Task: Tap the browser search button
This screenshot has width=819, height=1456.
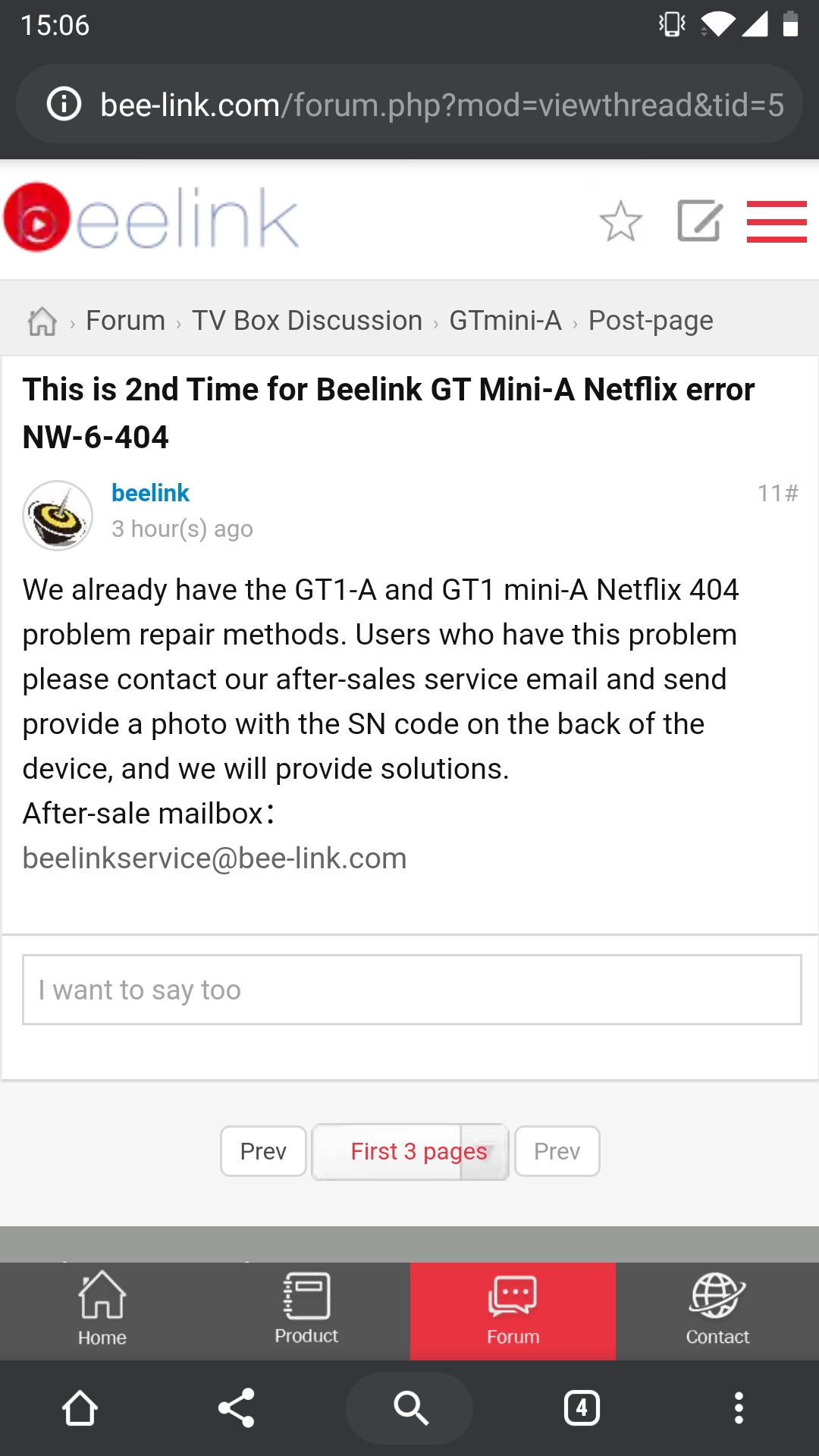Action: [x=410, y=1408]
